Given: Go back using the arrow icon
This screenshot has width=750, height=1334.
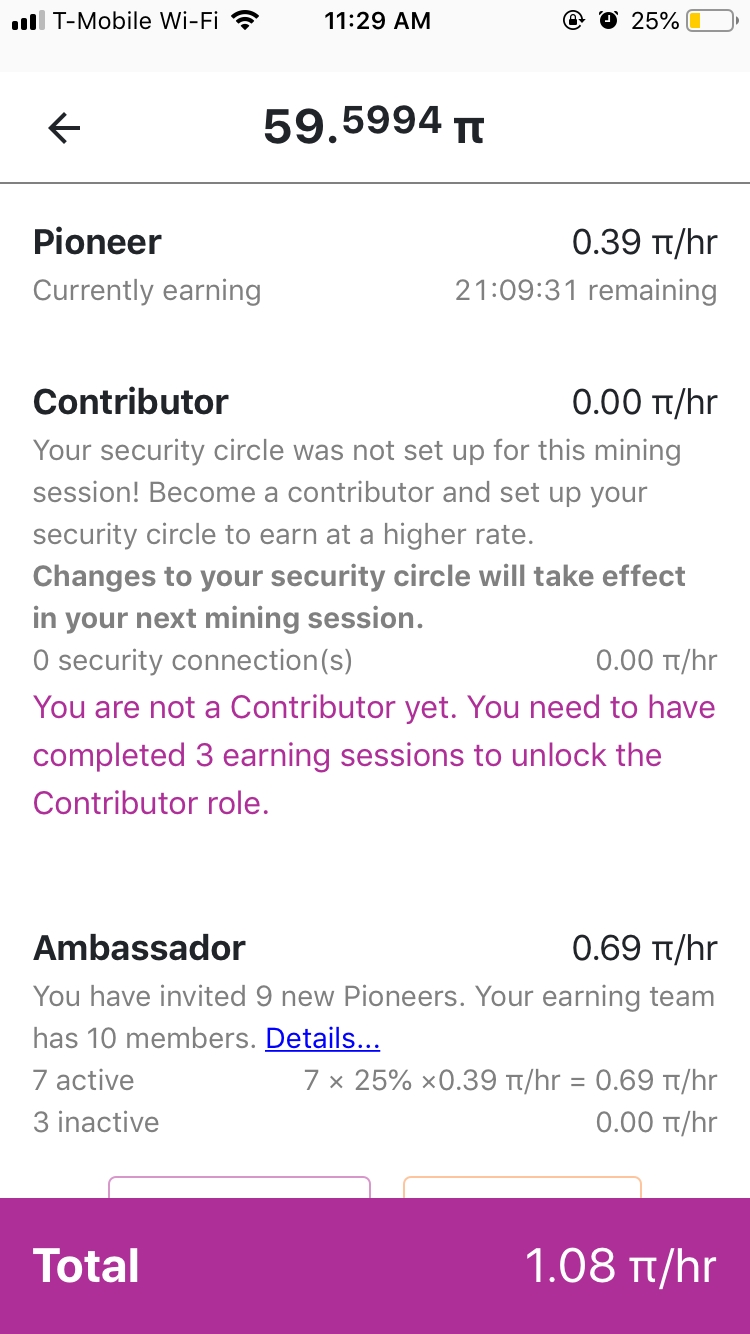Looking at the screenshot, I should (64, 128).
